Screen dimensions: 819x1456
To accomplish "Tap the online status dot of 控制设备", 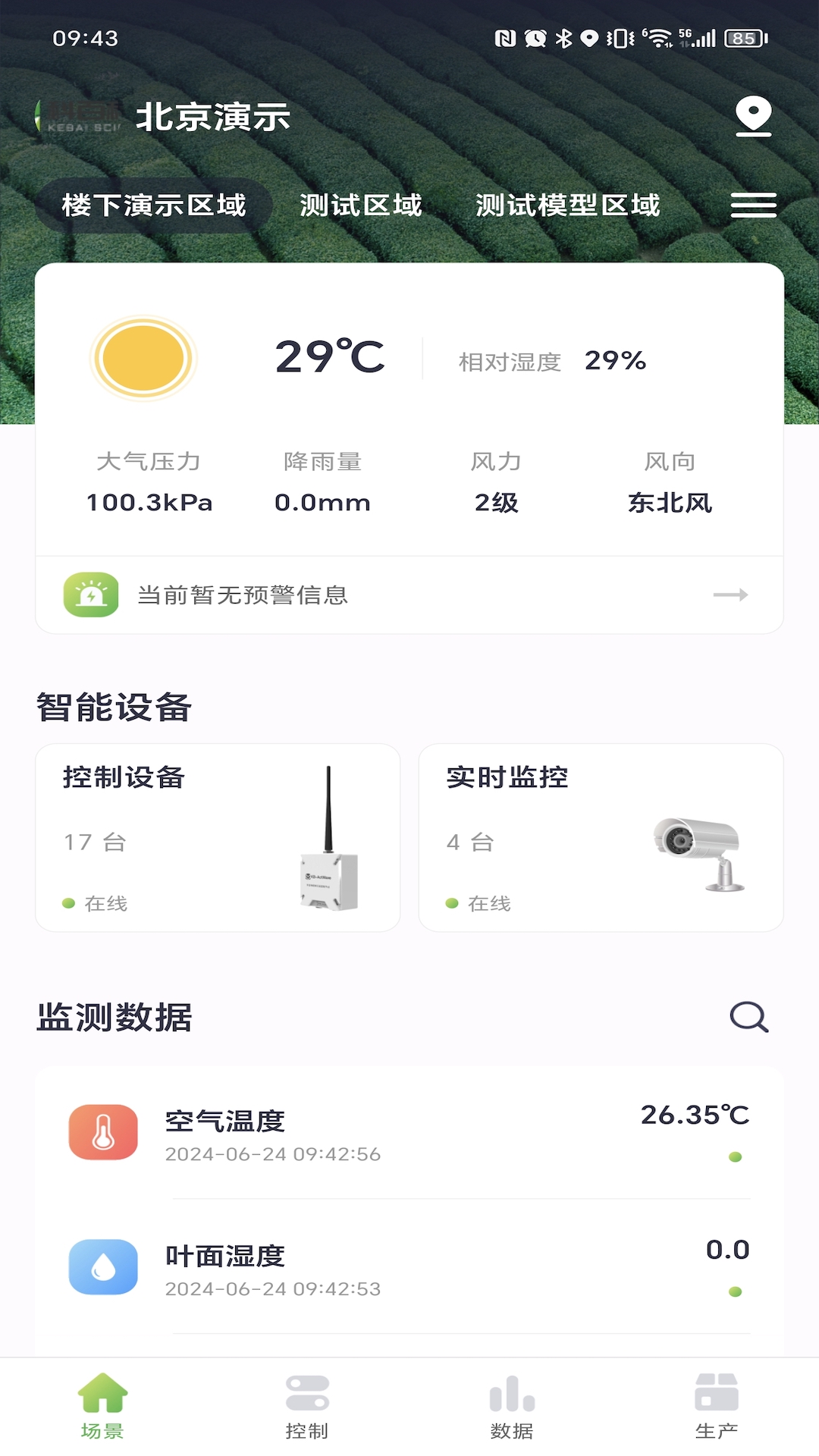I will (x=69, y=903).
